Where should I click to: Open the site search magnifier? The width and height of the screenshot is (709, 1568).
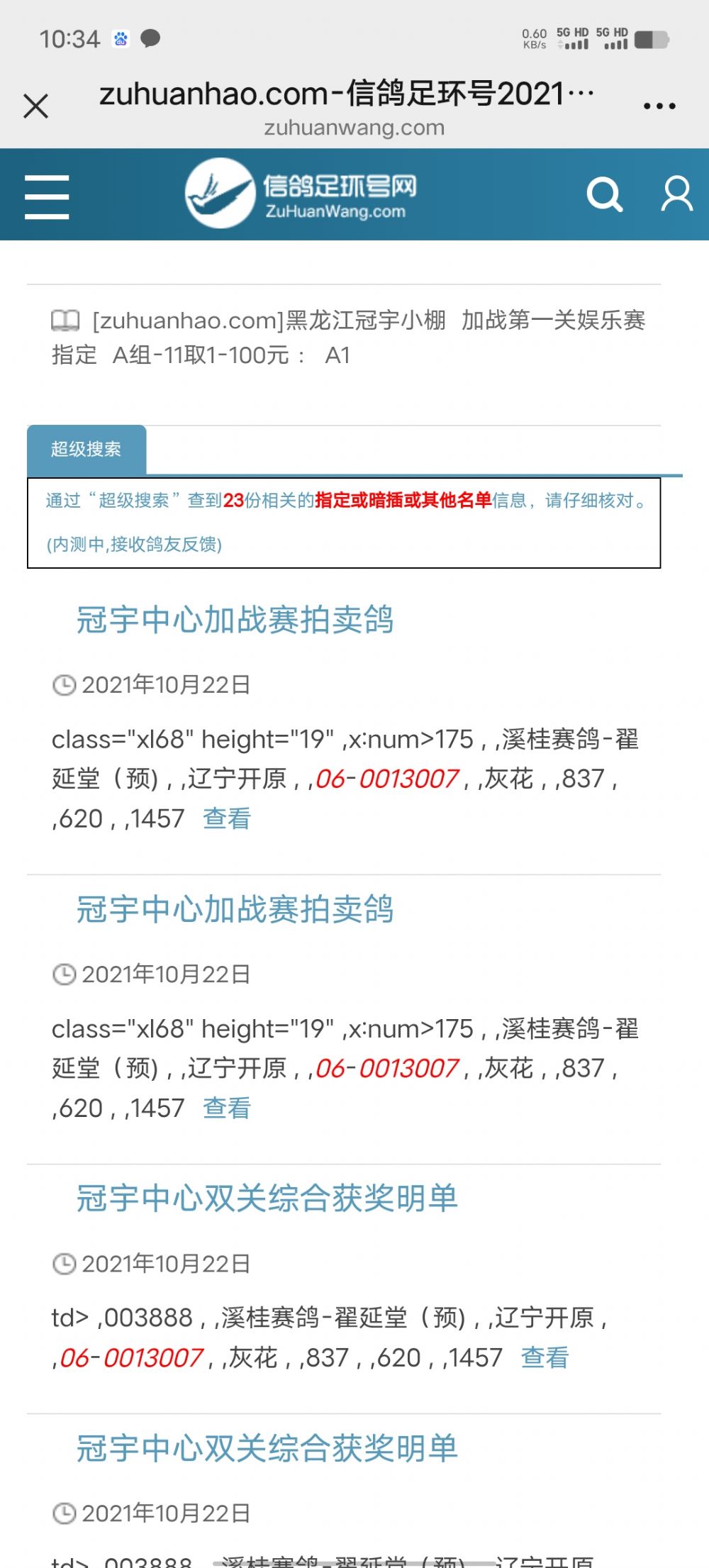(604, 195)
